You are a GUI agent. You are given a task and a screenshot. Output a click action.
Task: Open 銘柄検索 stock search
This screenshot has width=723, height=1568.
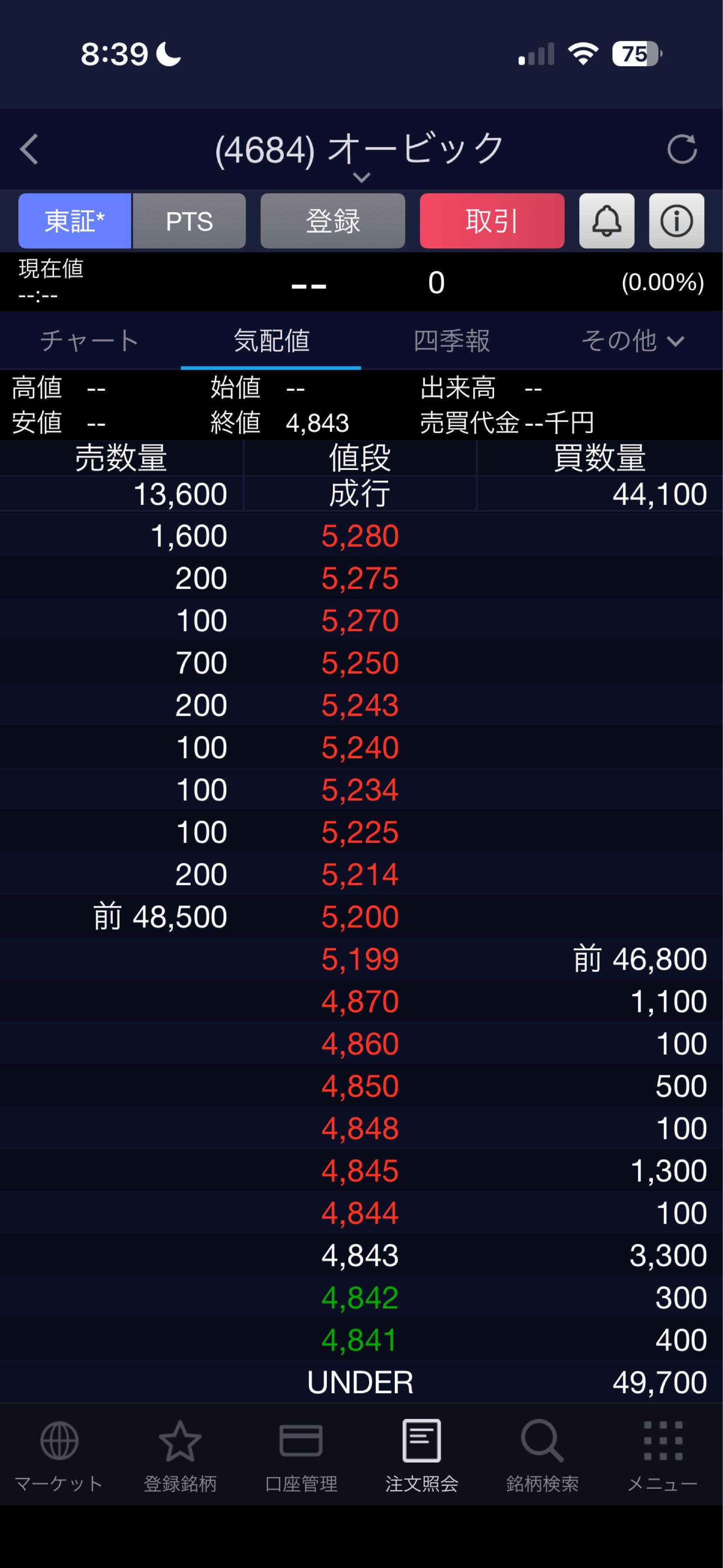tap(542, 1455)
